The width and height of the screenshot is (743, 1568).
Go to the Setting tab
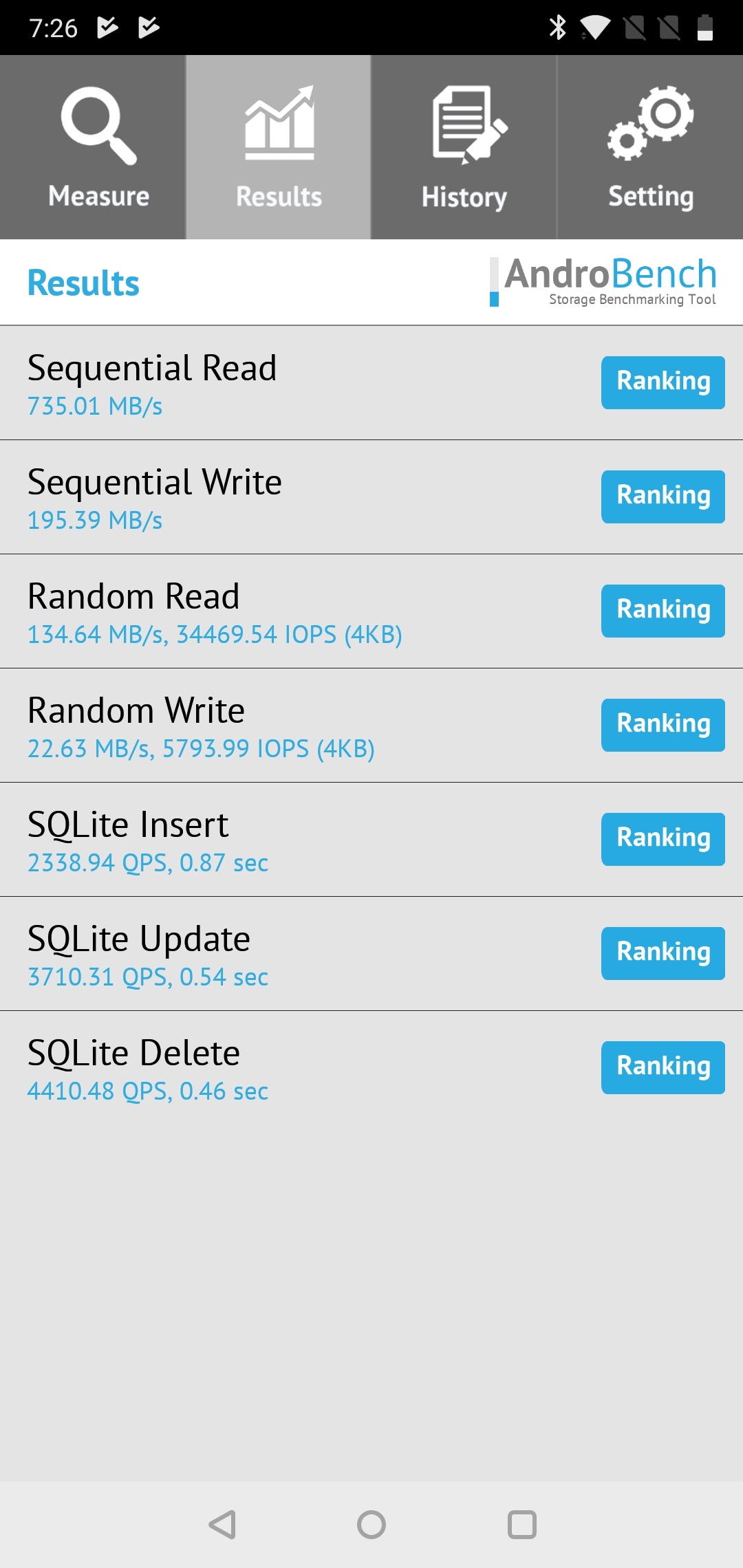pyautogui.click(x=650, y=148)
